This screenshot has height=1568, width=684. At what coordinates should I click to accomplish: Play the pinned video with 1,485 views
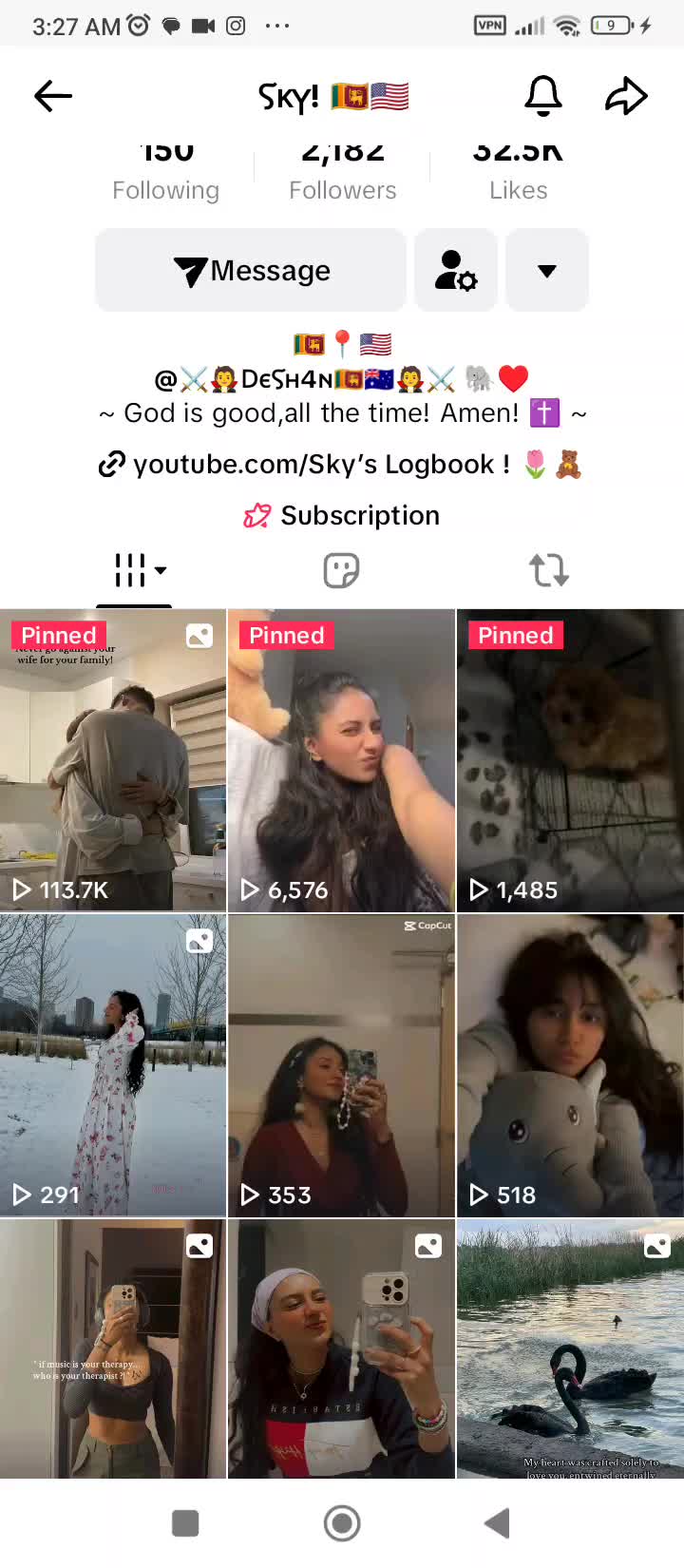click(x=570, y=760)
